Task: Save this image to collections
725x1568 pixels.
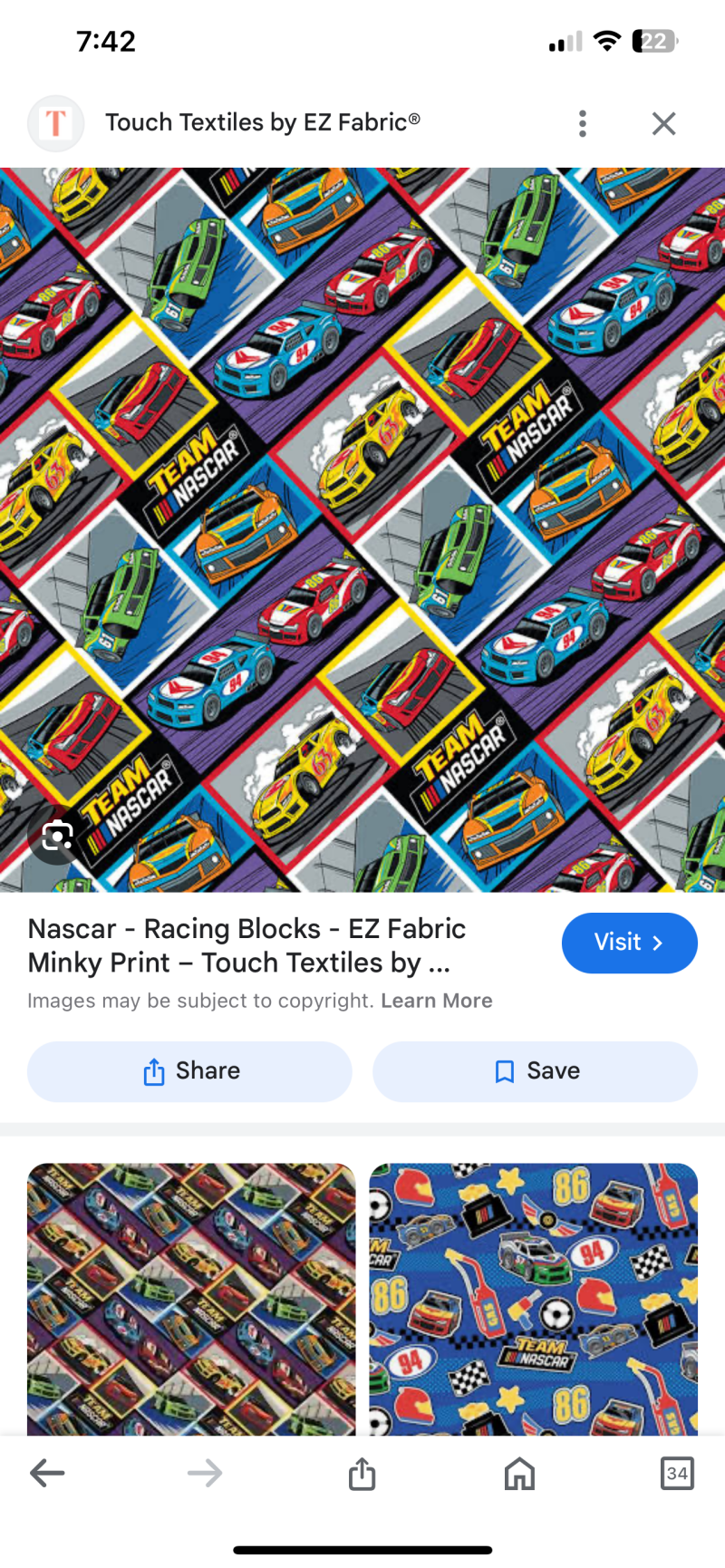Action: (x=535, y=1071)
